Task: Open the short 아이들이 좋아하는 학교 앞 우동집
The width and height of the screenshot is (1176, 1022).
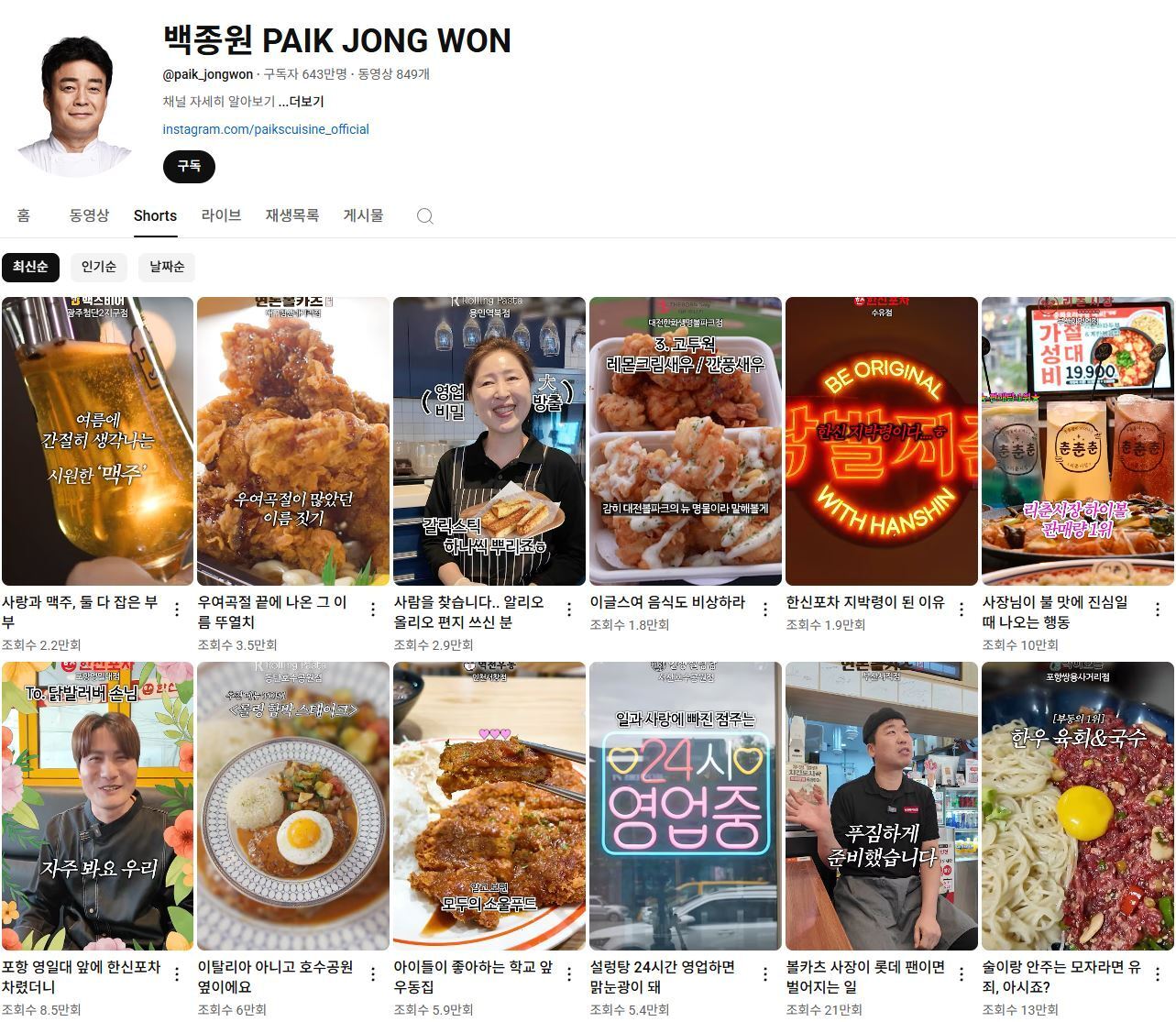Action: (489, 806)
